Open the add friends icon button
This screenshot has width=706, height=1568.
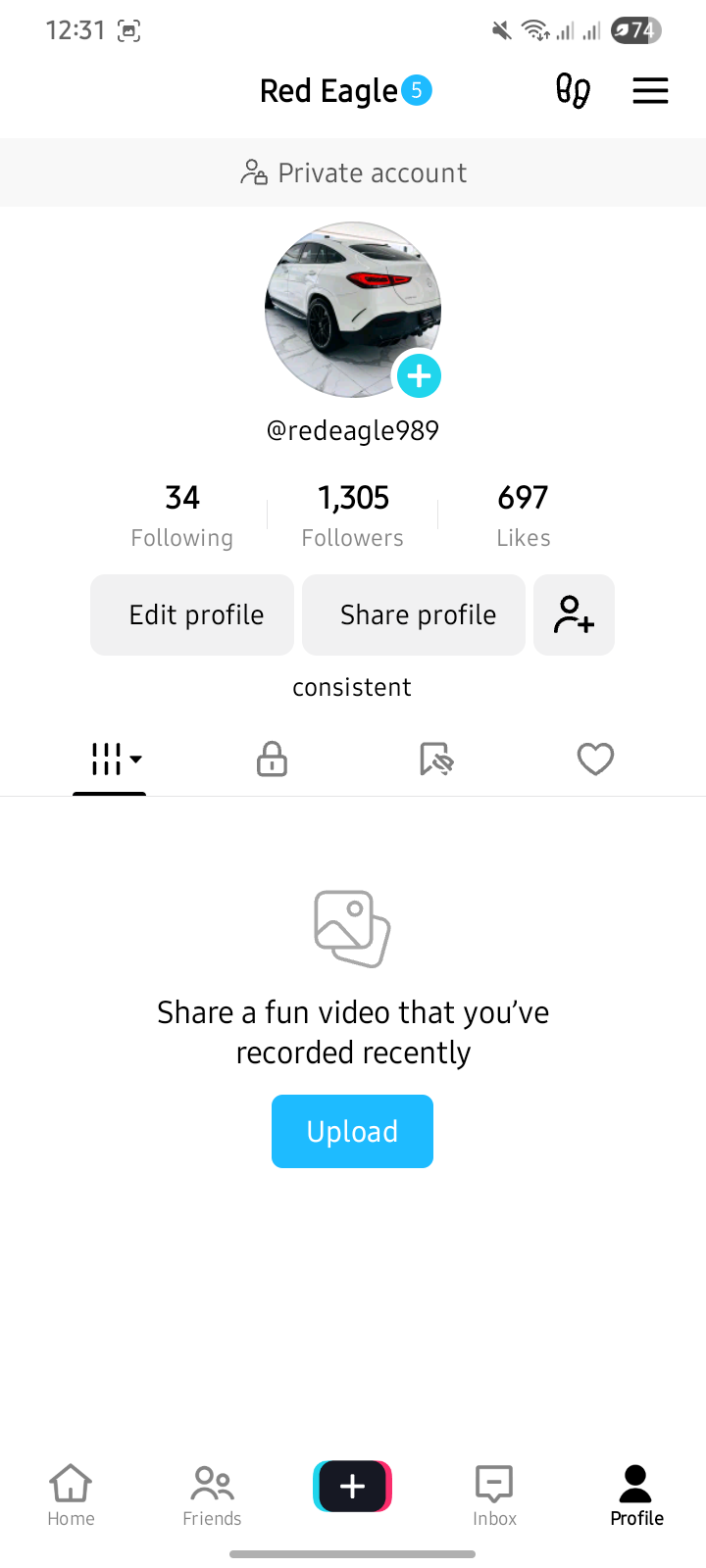(x=574, y=614)
